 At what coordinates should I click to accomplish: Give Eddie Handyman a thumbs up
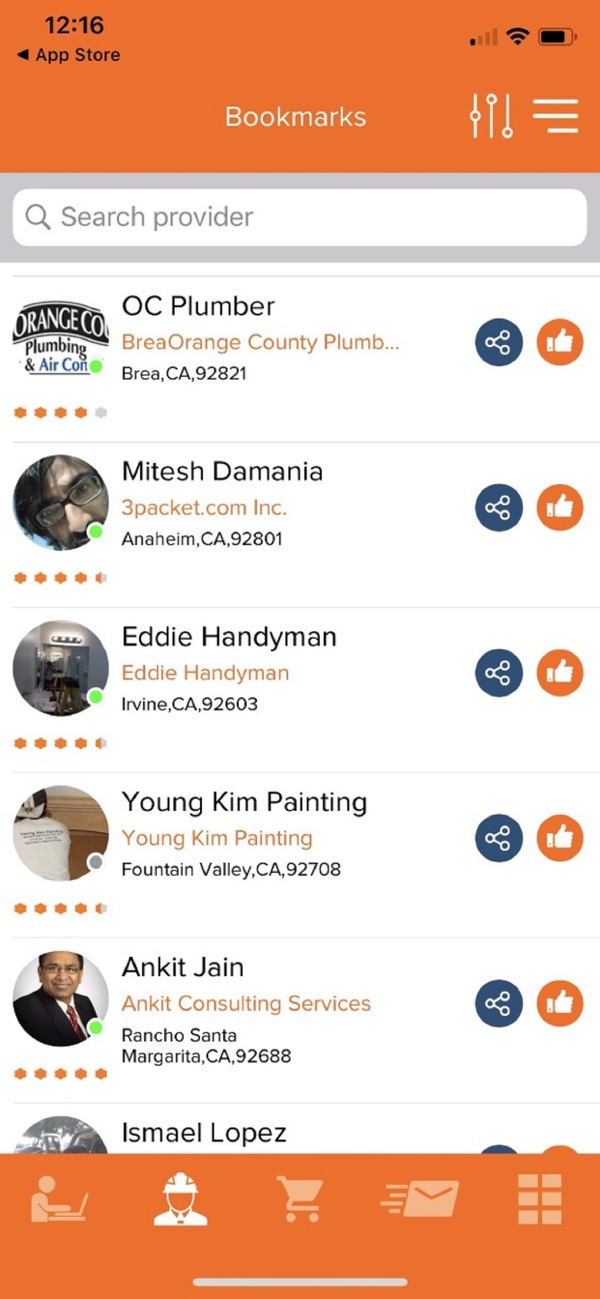click(560, 674)
